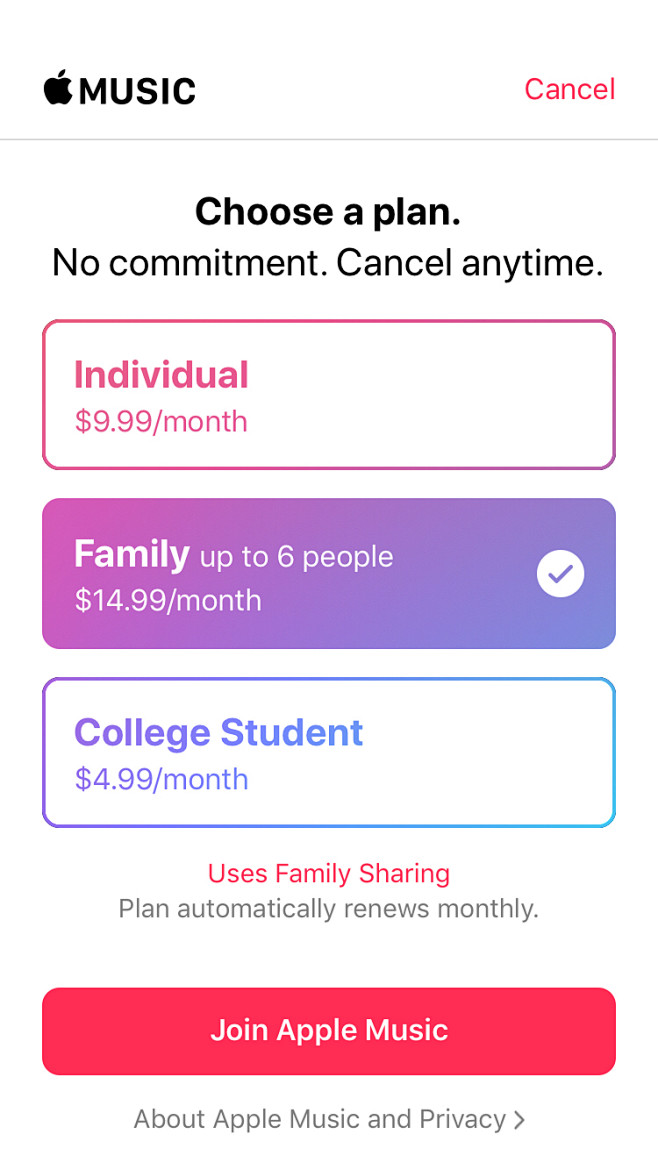Image resolution: width=658 pixels, height=1170 pixels.
Task: Open About Apple Music and Privacy
Action: tap(328, 1119)
